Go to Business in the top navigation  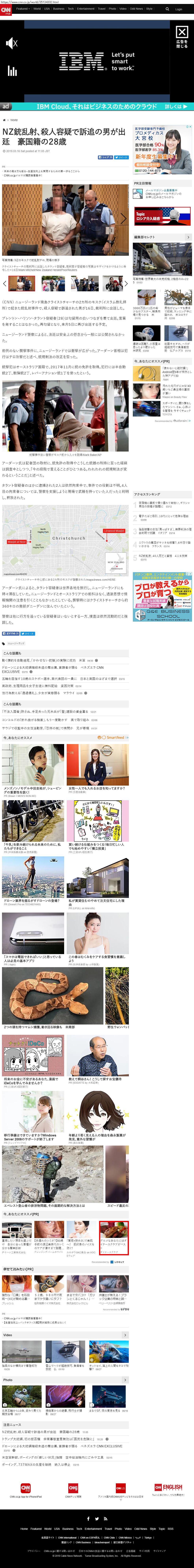tap(58, 9)
